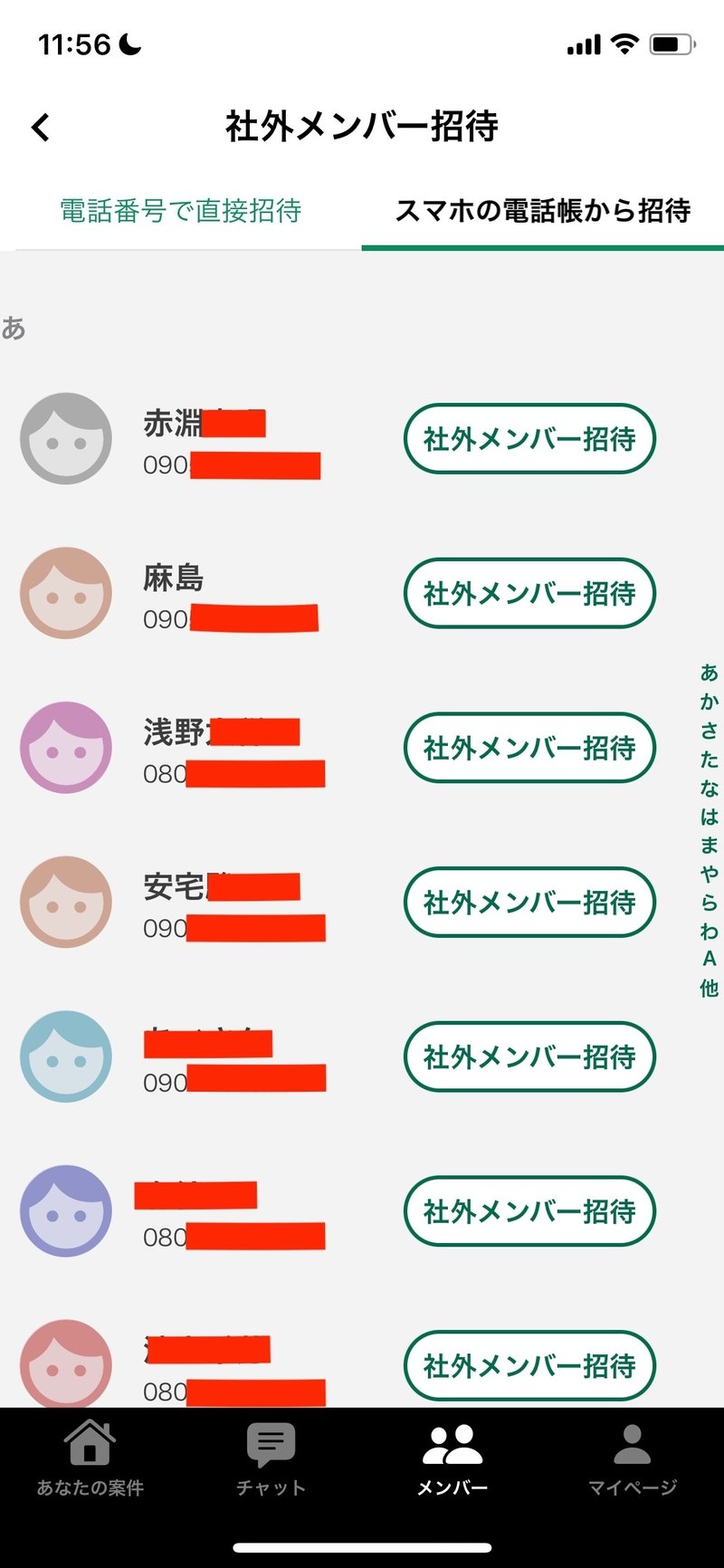Viewport: 724px width, 1568px height.
Task: Tap 社外メンバー招待 next to 麻島
Action: (529, 594)
